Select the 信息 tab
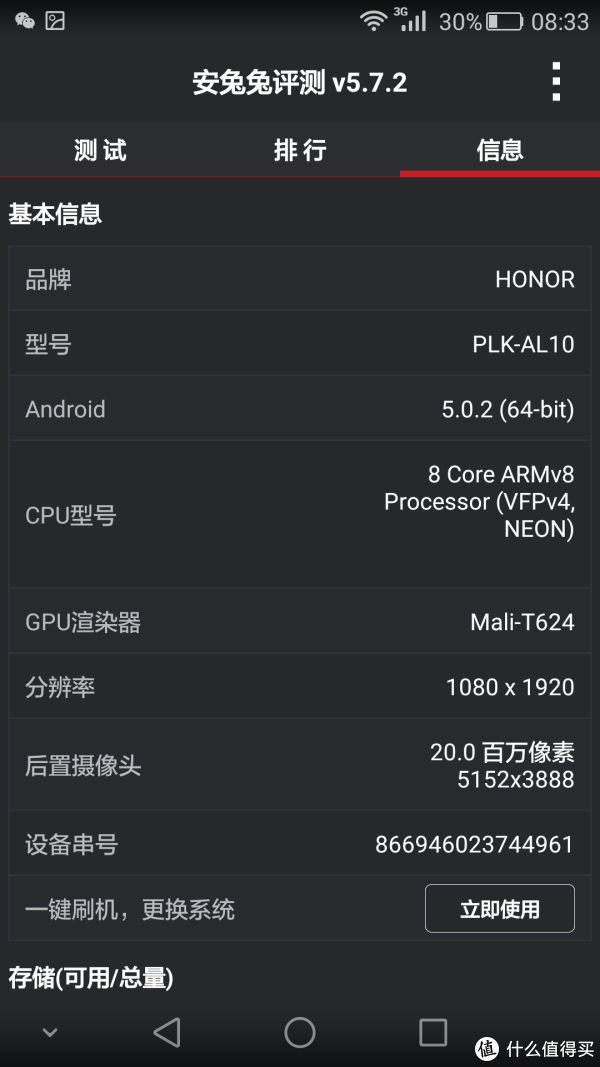The width and height of the screenshot is (600, 1067). [500, 150]
